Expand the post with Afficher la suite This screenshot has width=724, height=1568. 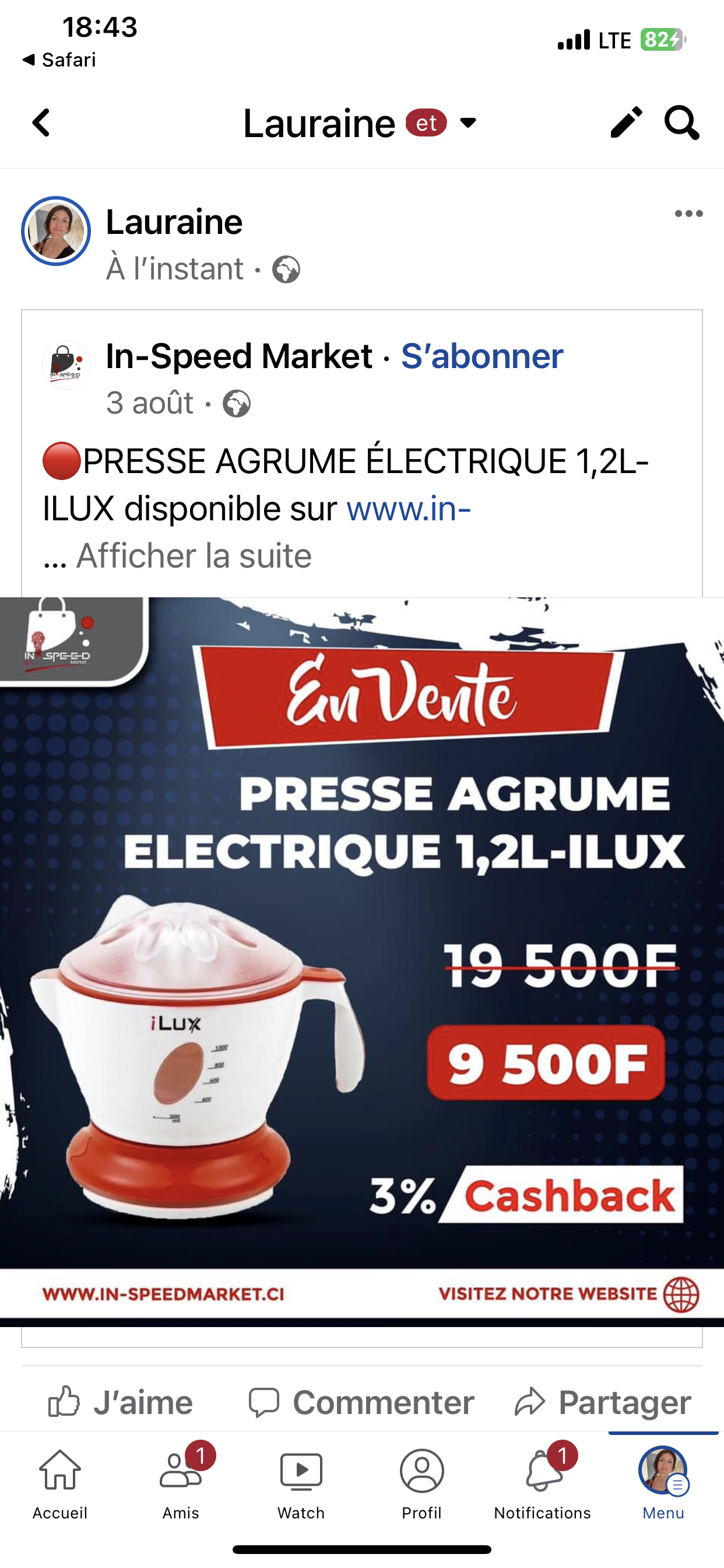point(194,556)
